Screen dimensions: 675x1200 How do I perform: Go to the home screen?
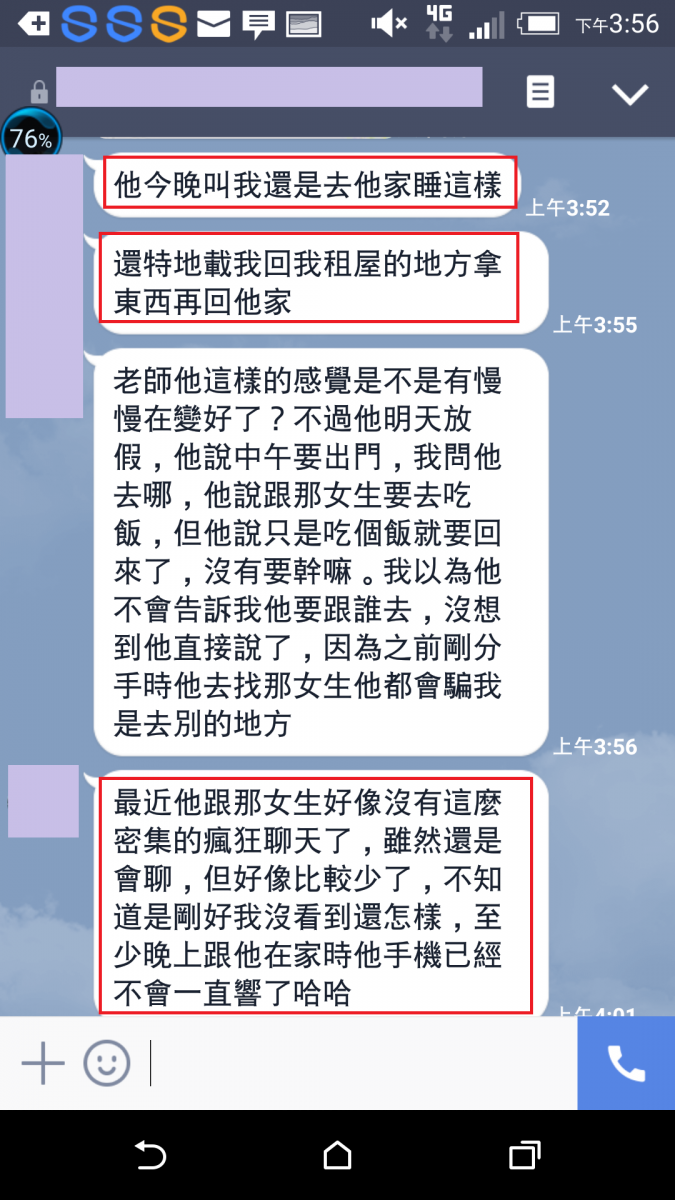pos(337,1156)
